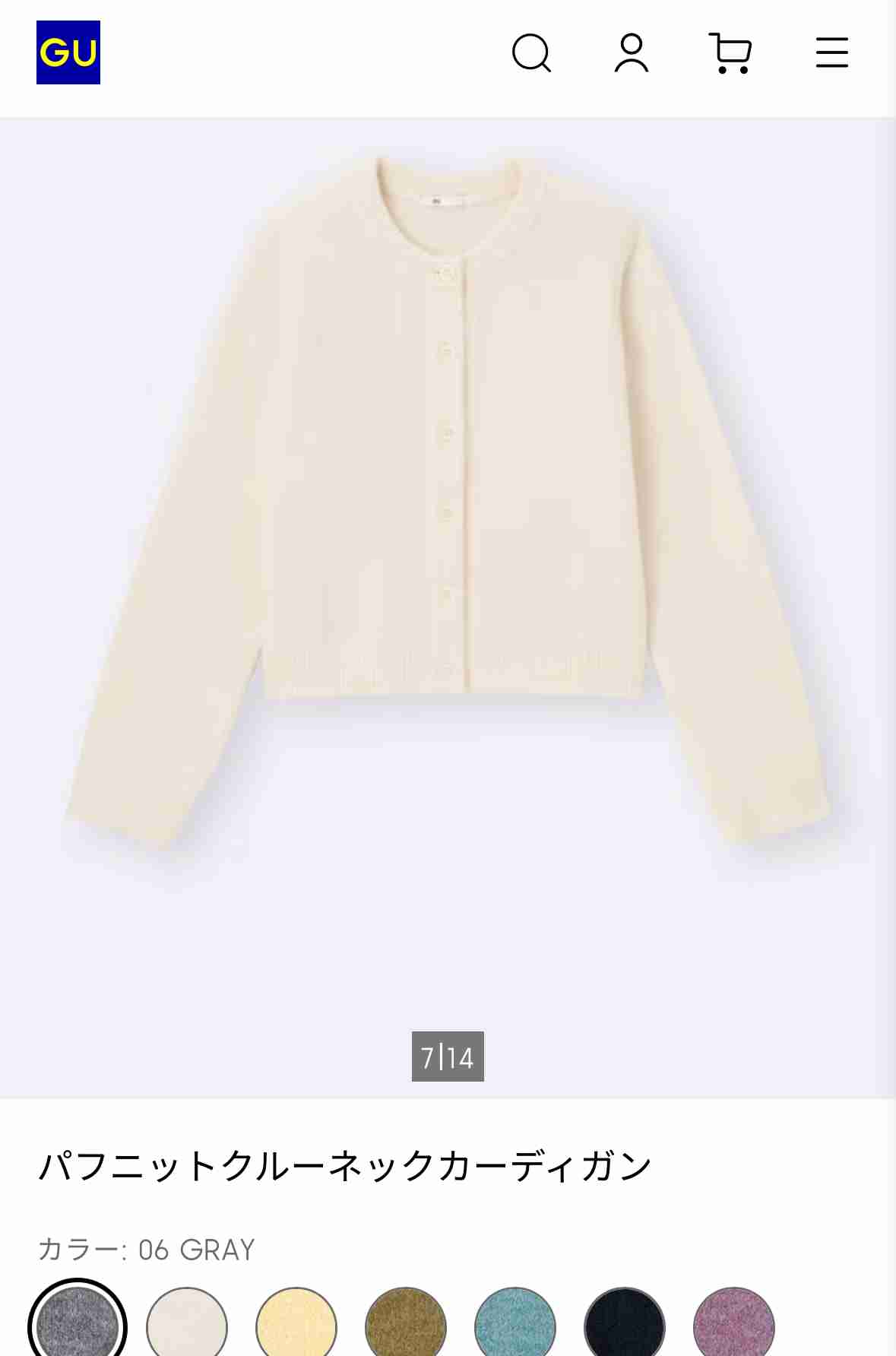View the shopping cart
The image size is (896, 1356).
pyautogui.click(x=730, y=52)
